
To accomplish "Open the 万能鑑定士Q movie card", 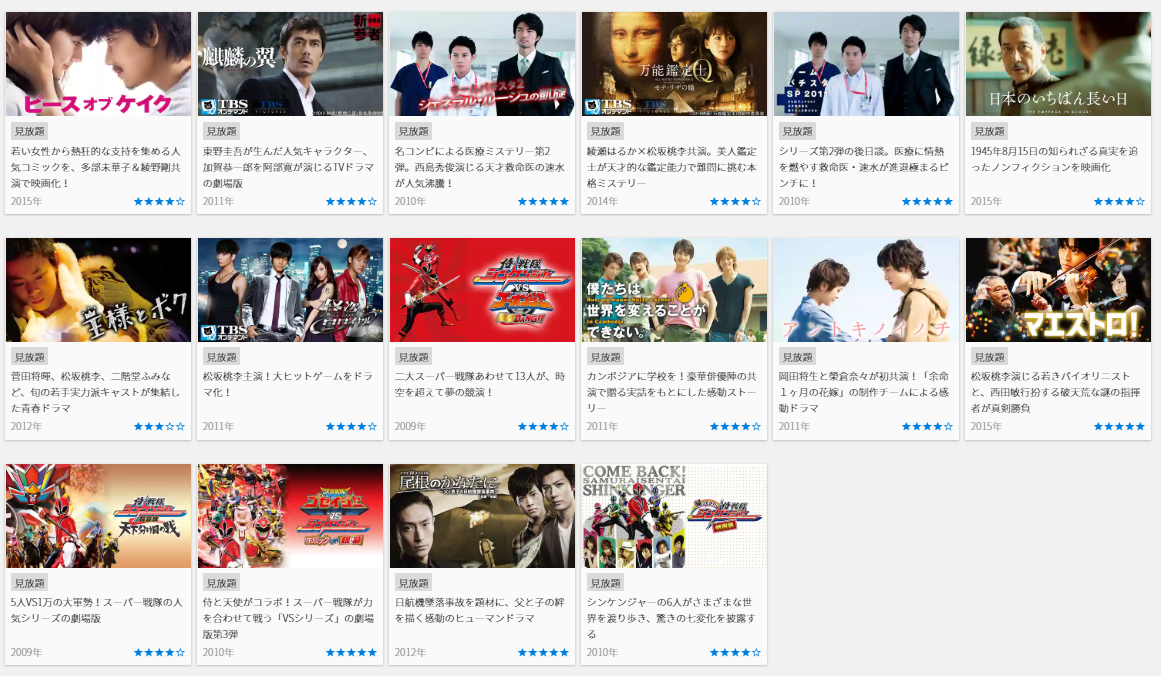I will point(674,64).
